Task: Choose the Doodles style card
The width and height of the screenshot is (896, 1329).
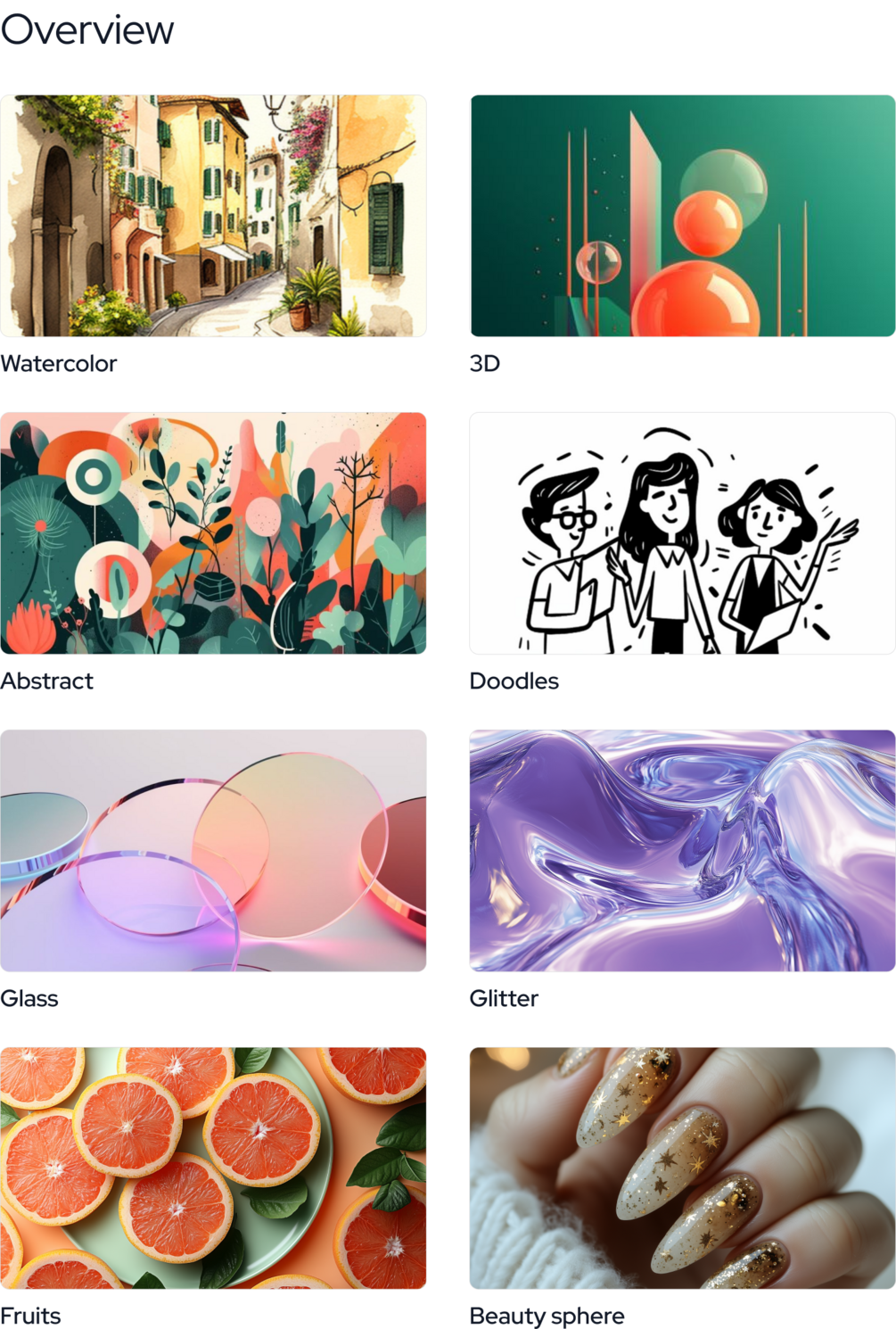Action: 682,533
